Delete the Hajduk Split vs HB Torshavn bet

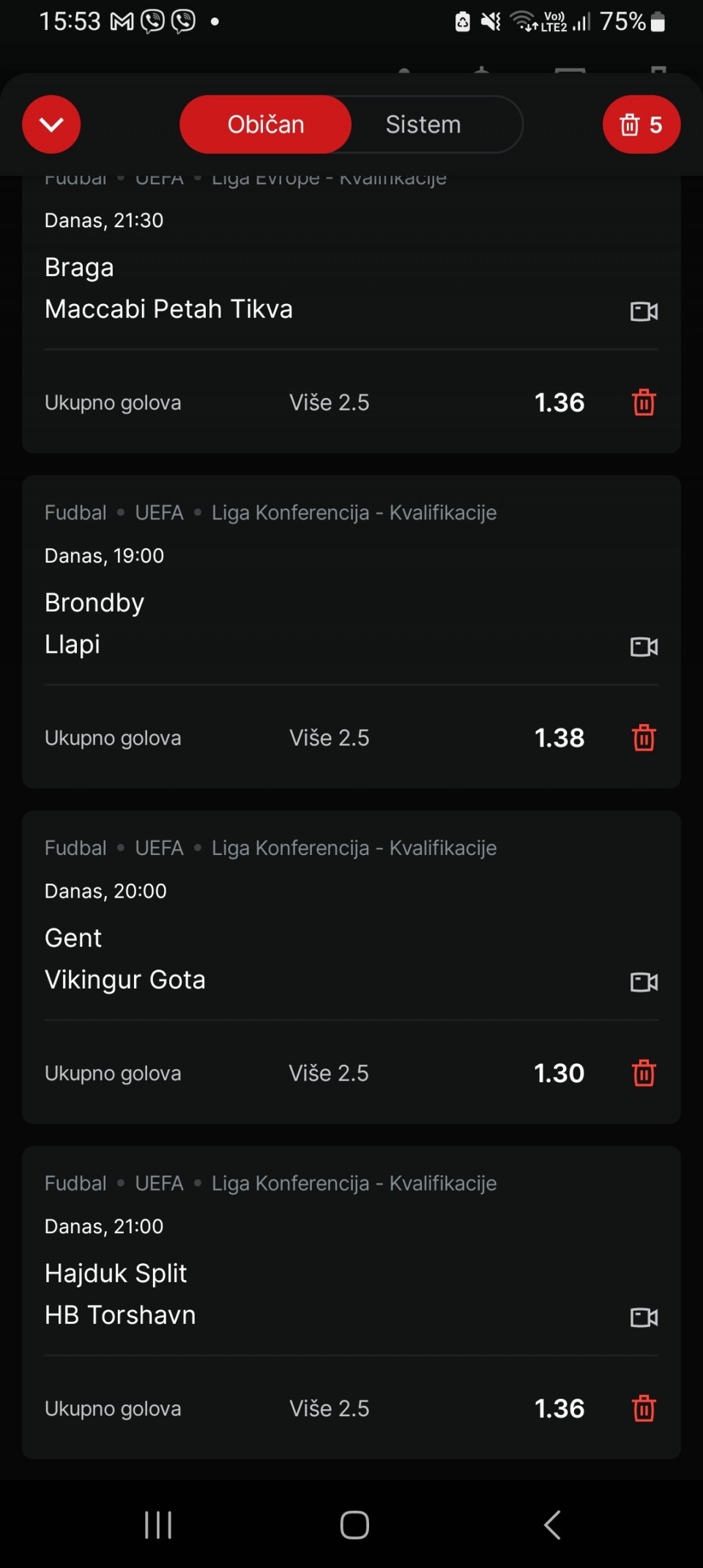tap(644, 1408)
